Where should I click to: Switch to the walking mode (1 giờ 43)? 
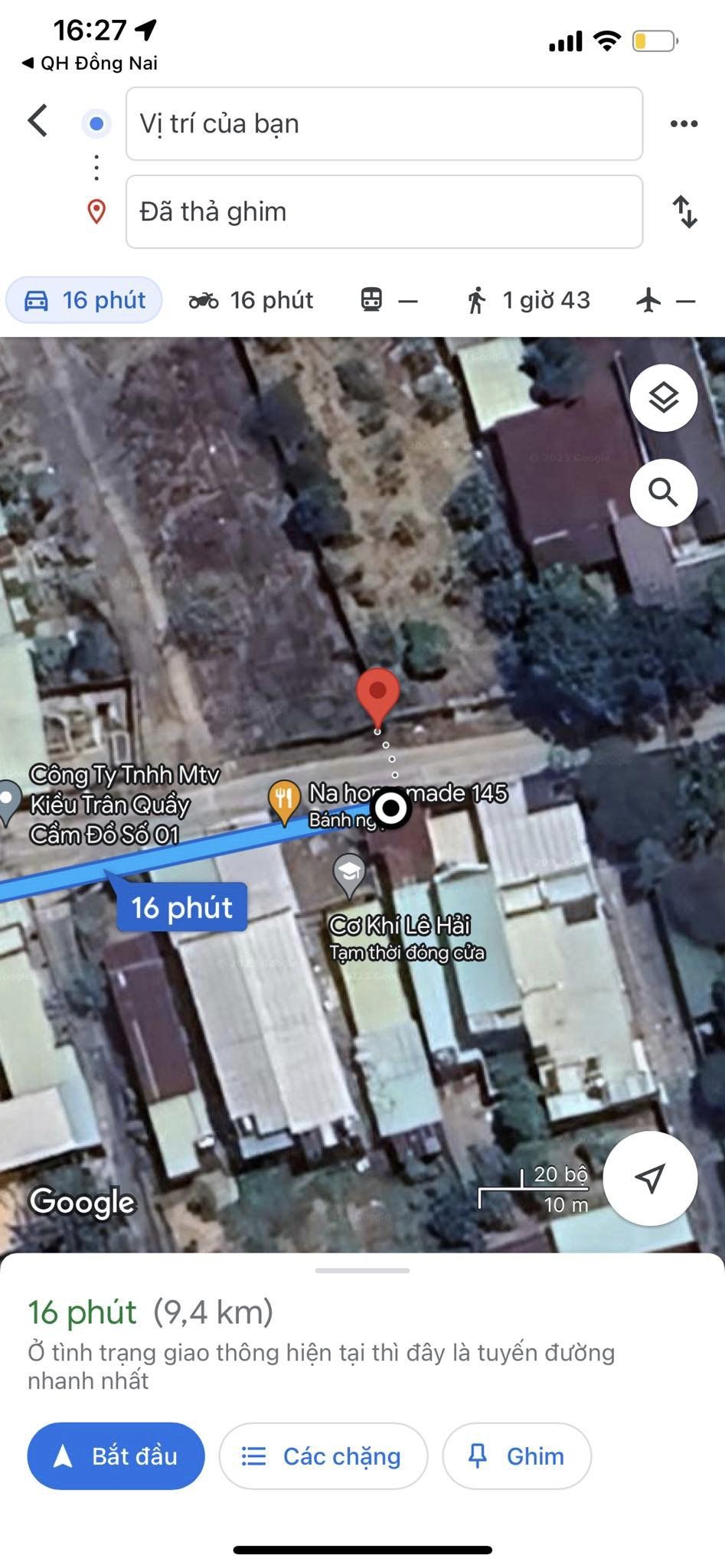tap(528, 300)
